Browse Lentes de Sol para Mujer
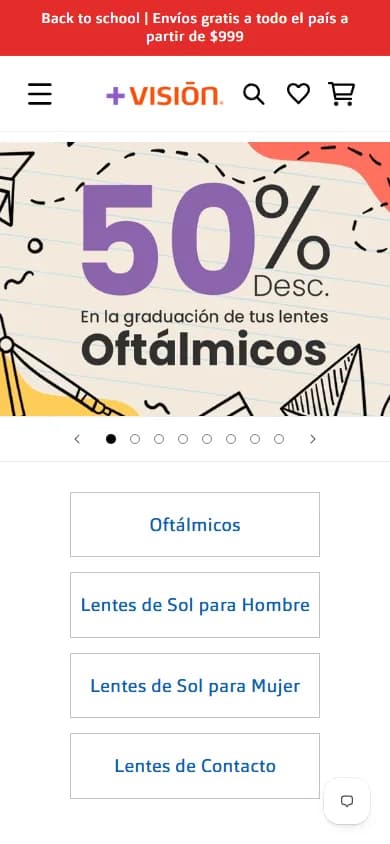The width and height of the screenshot is (390, 844). click(195, 686)
